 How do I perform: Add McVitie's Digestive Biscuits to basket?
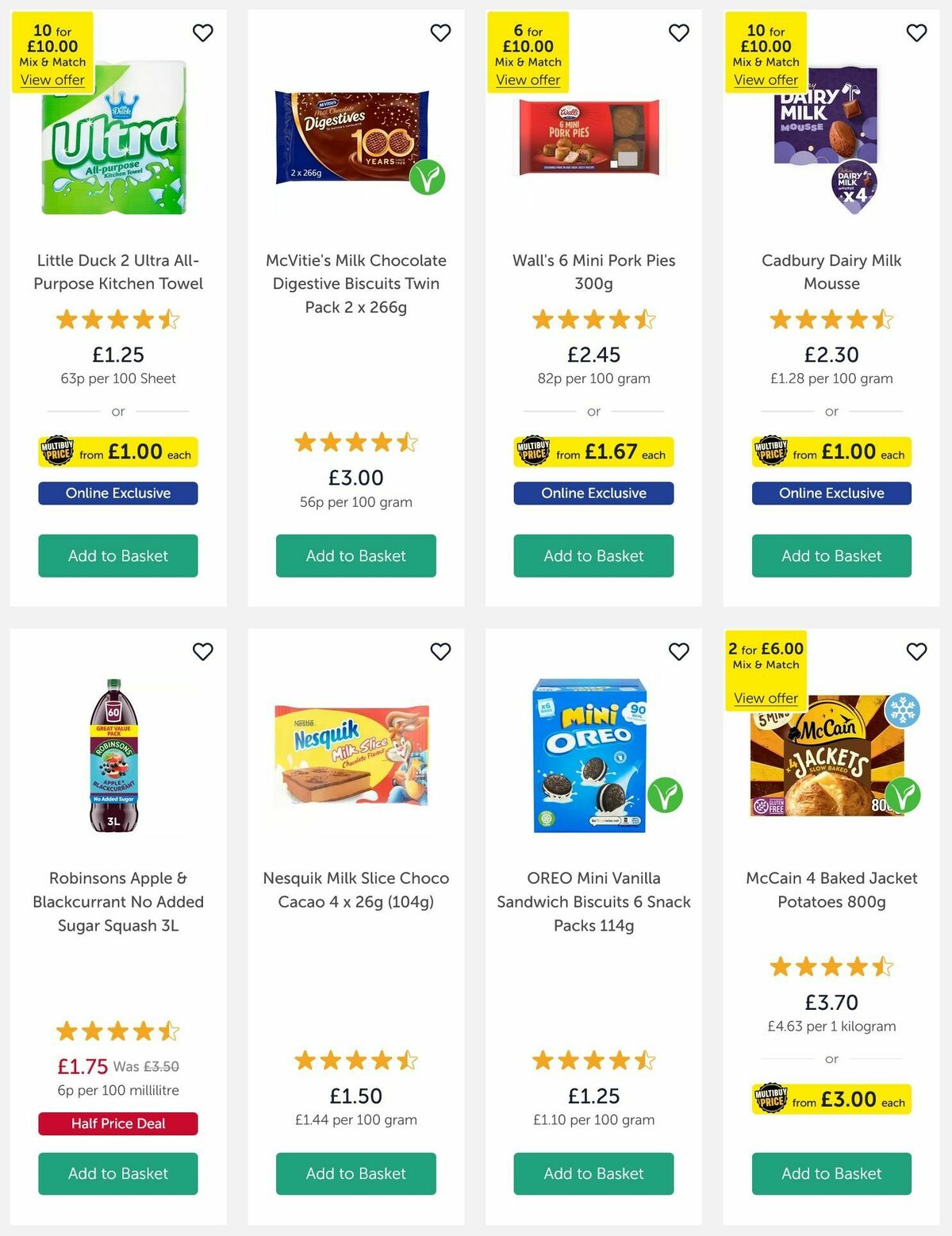tap(355, 555)
